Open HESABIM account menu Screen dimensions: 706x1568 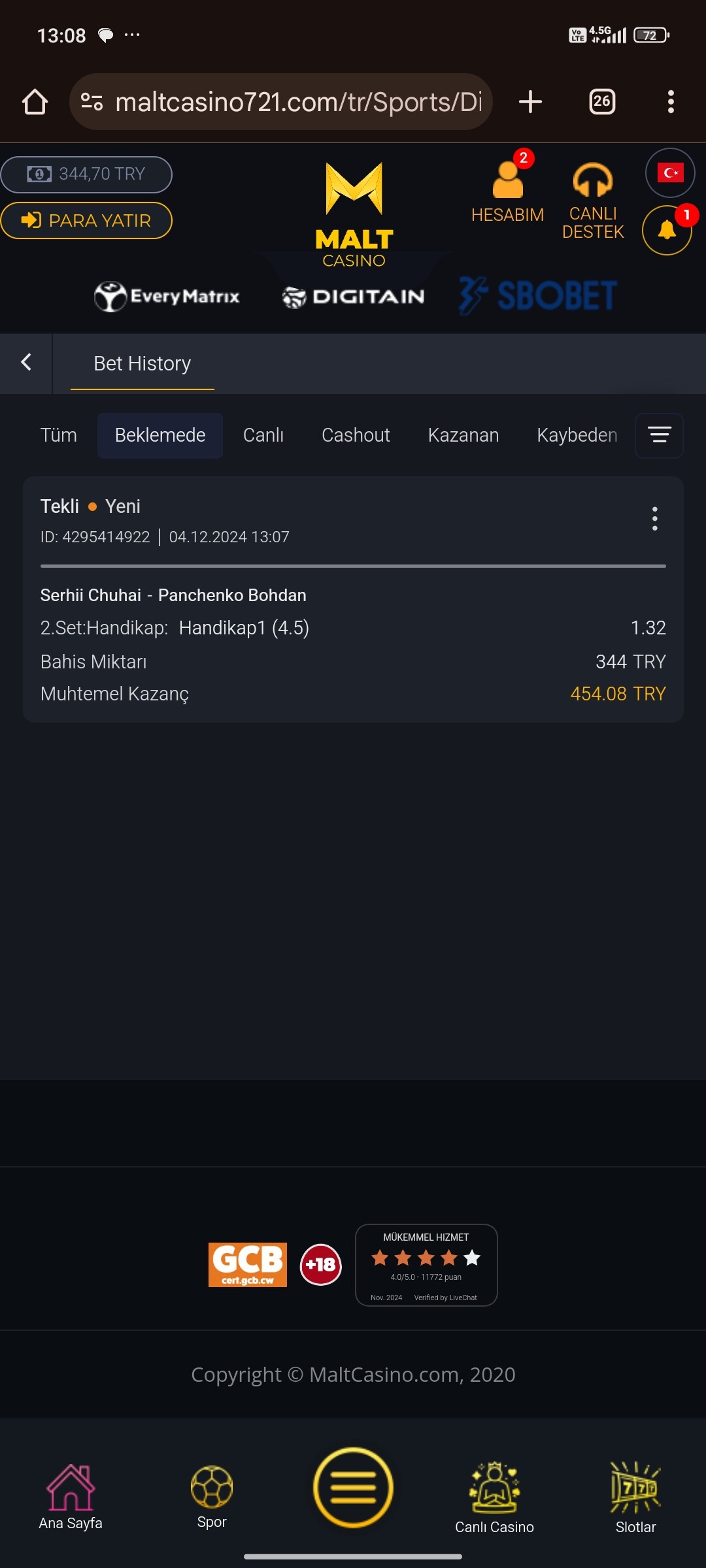[x=508, y=193]
